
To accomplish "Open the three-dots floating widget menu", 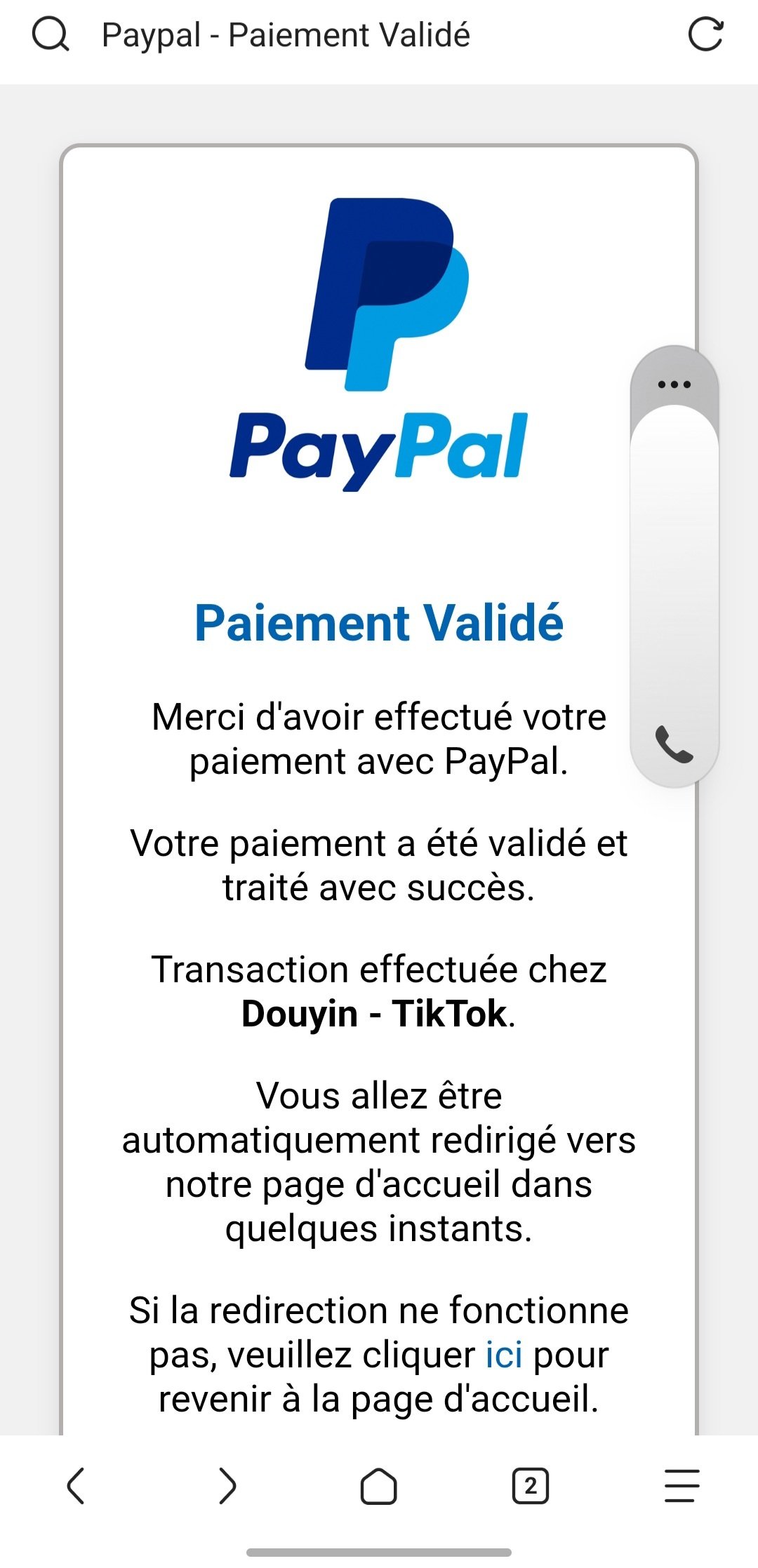I will [x=674, y=384].
